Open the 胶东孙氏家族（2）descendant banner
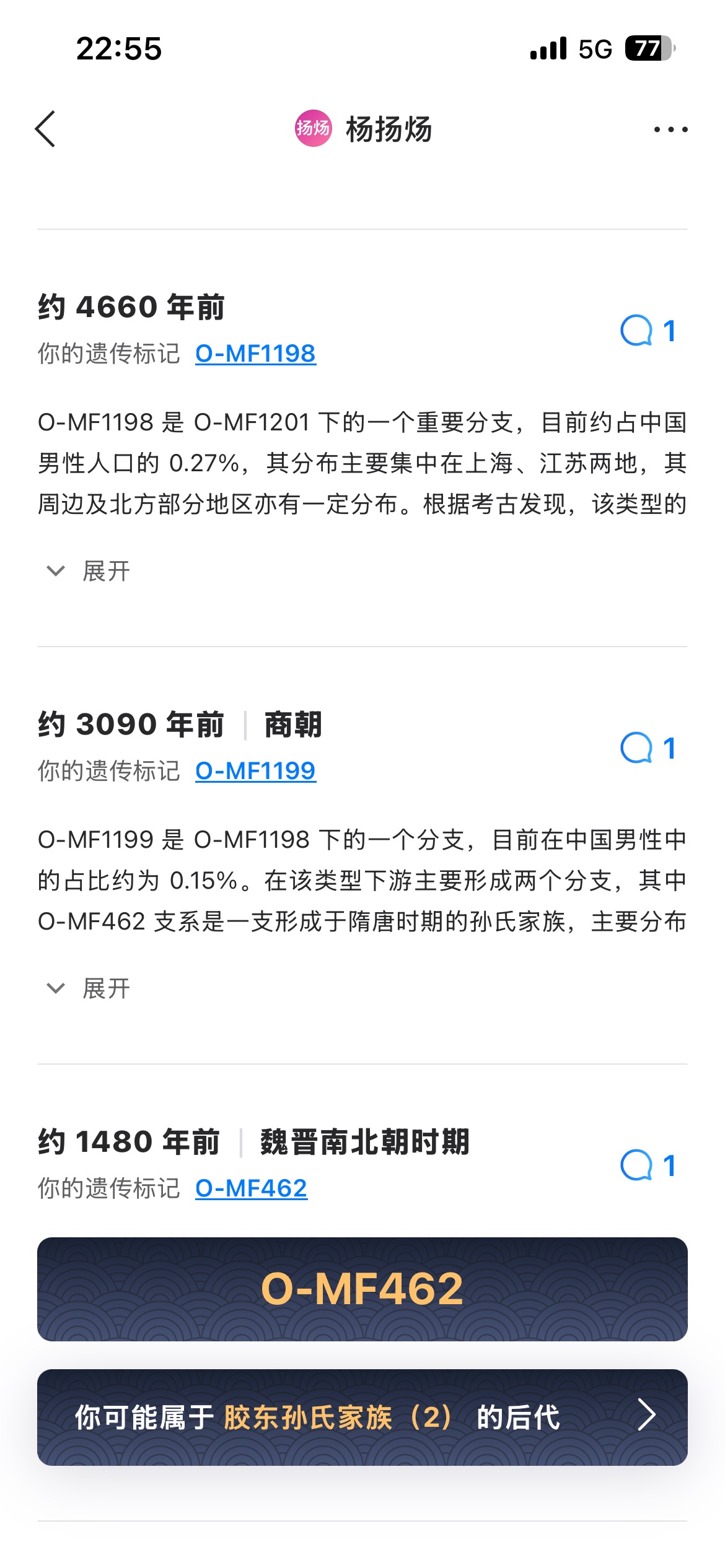The height and width of the screenshot is (1568, 725). (362, 1417)
